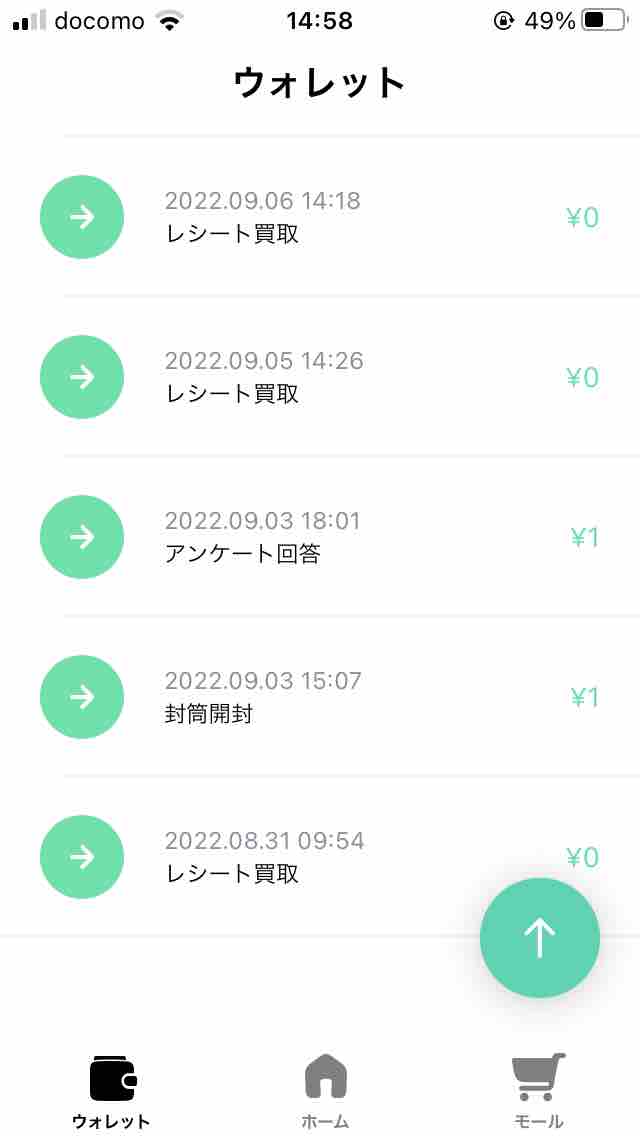640x1136 pixels.
Task: Switch to the ホーム tab
Action: point(325,1090)
